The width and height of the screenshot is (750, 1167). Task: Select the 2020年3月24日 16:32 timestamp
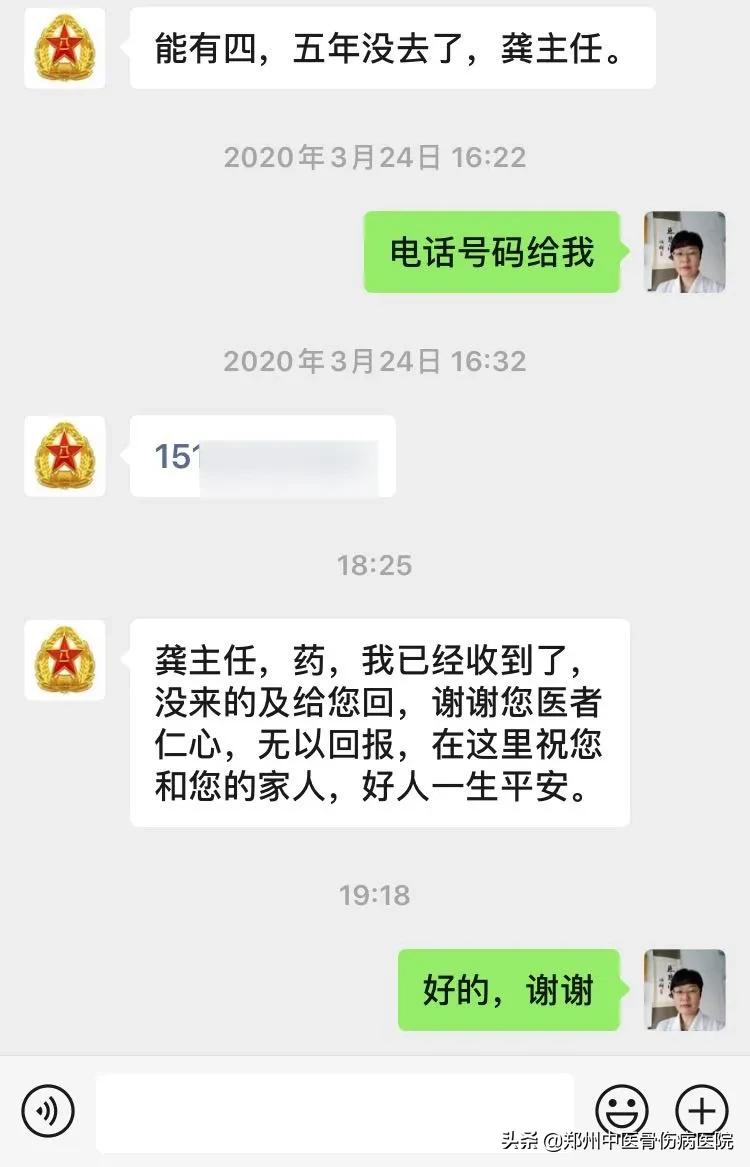pos(374,363)
